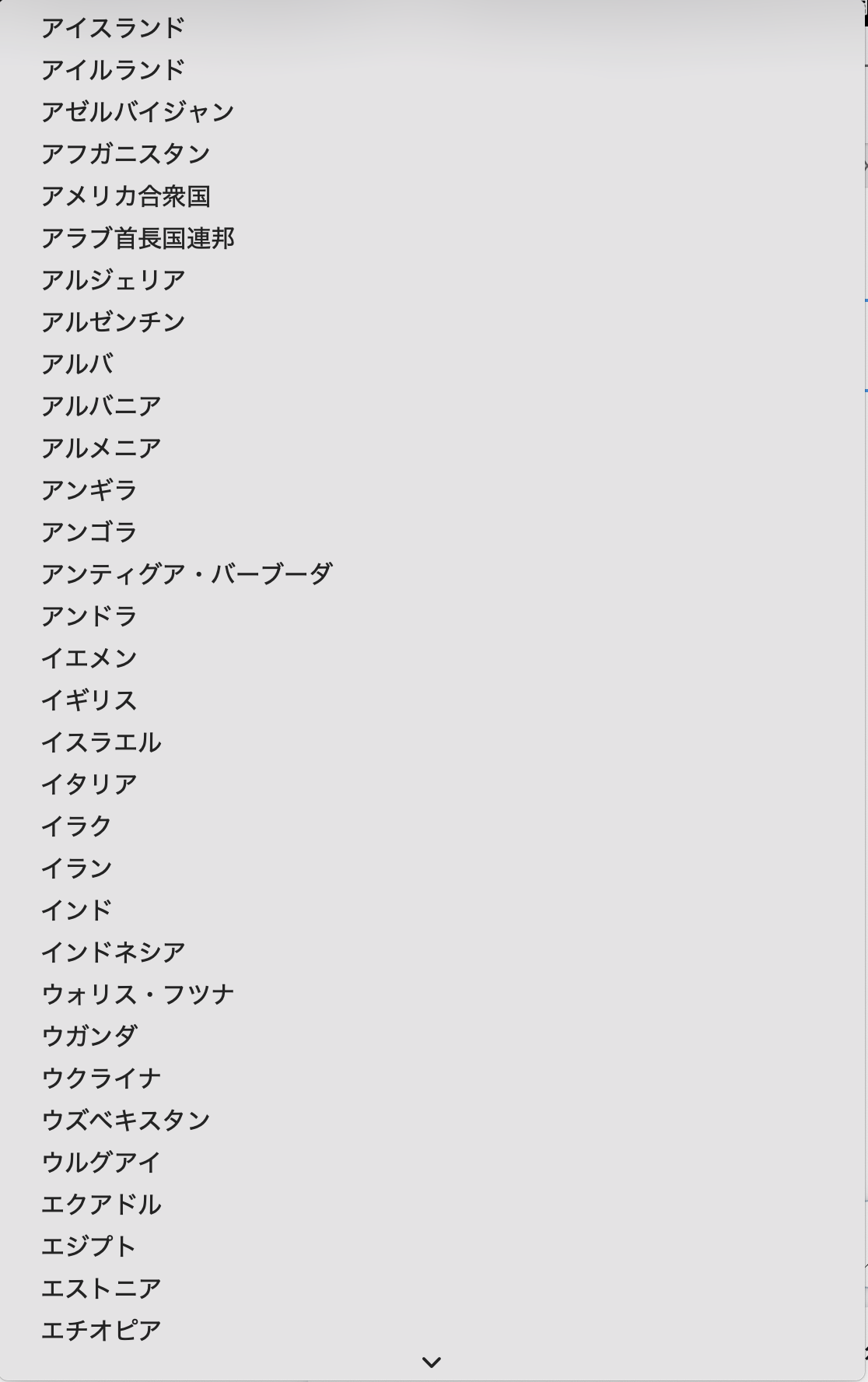Pick イタリア from the list
Screen dimensions: 868x1382
(x=89, y=784)
